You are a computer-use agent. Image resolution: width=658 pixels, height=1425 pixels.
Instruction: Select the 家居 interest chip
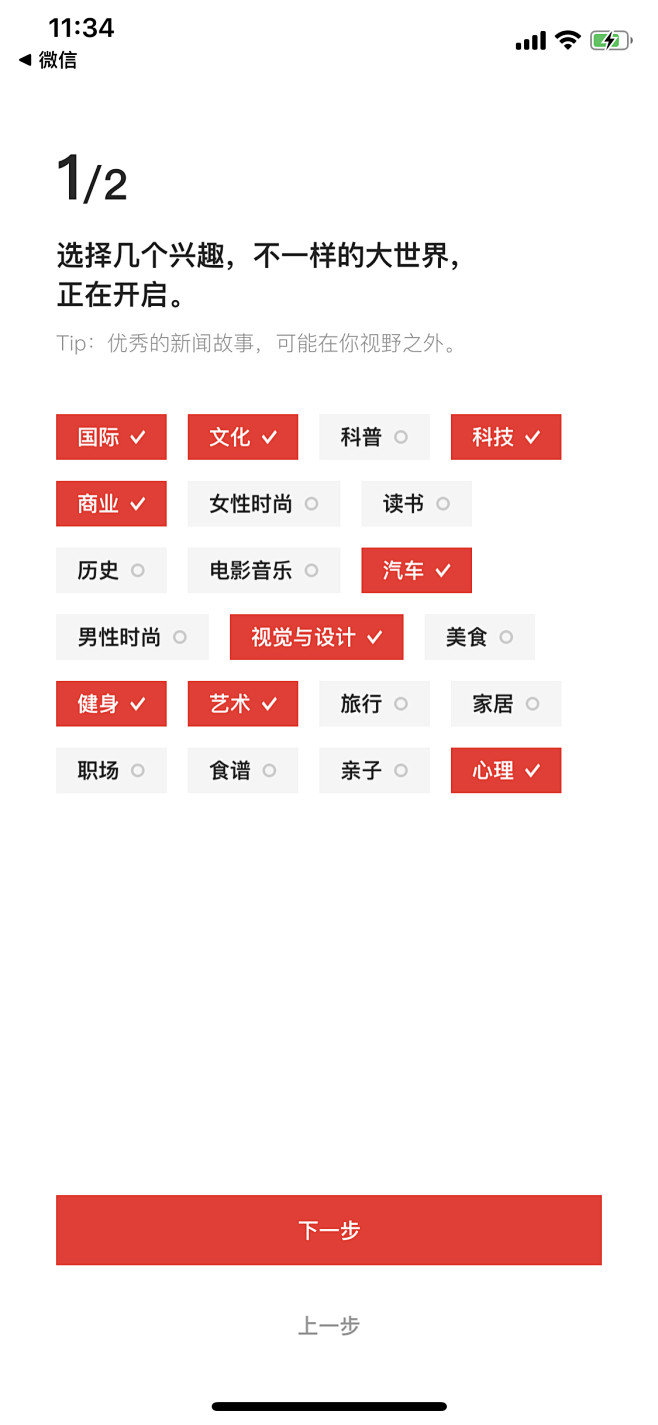click(506, 704)
